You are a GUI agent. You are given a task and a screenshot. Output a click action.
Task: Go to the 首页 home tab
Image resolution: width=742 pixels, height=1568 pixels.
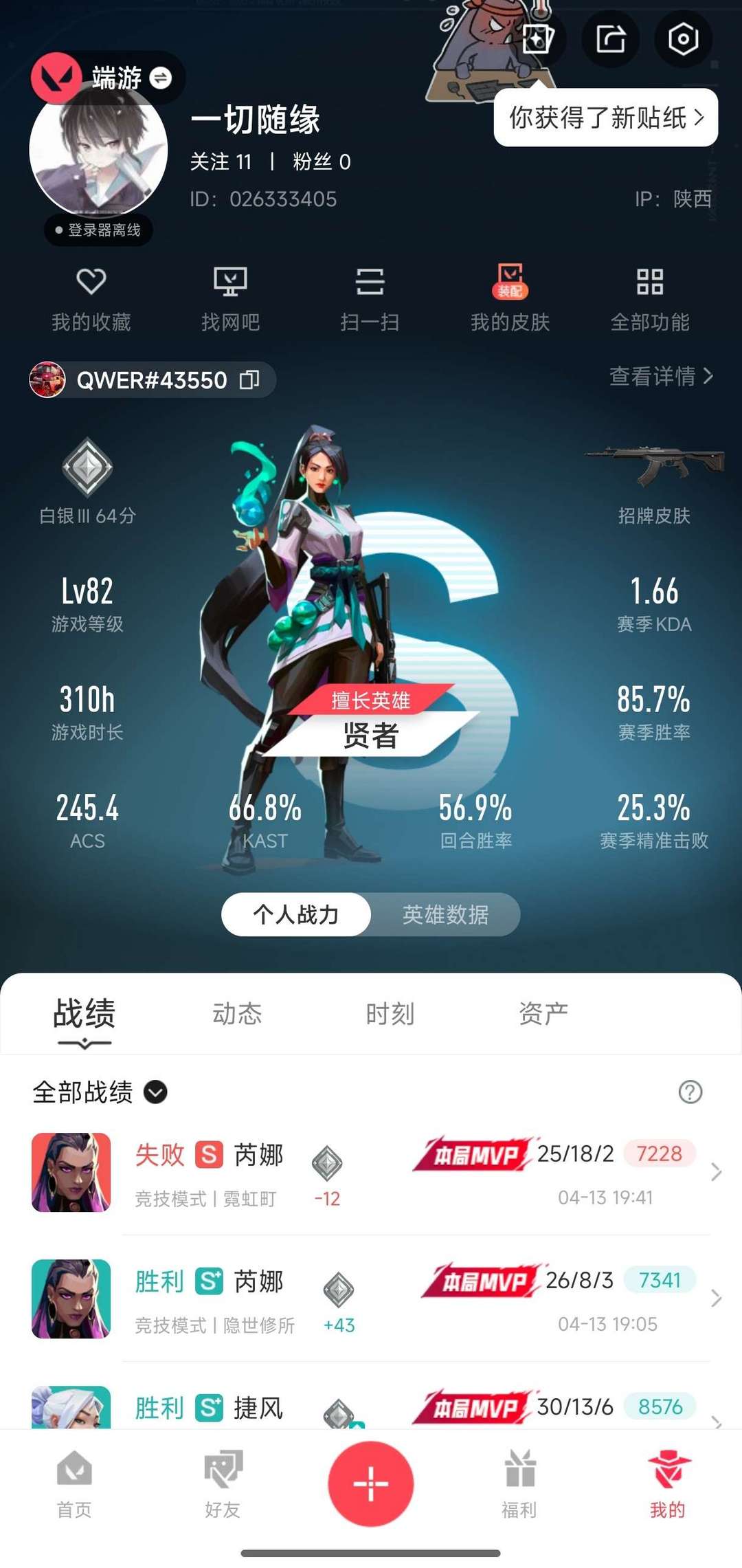[x=74, y=1485]
